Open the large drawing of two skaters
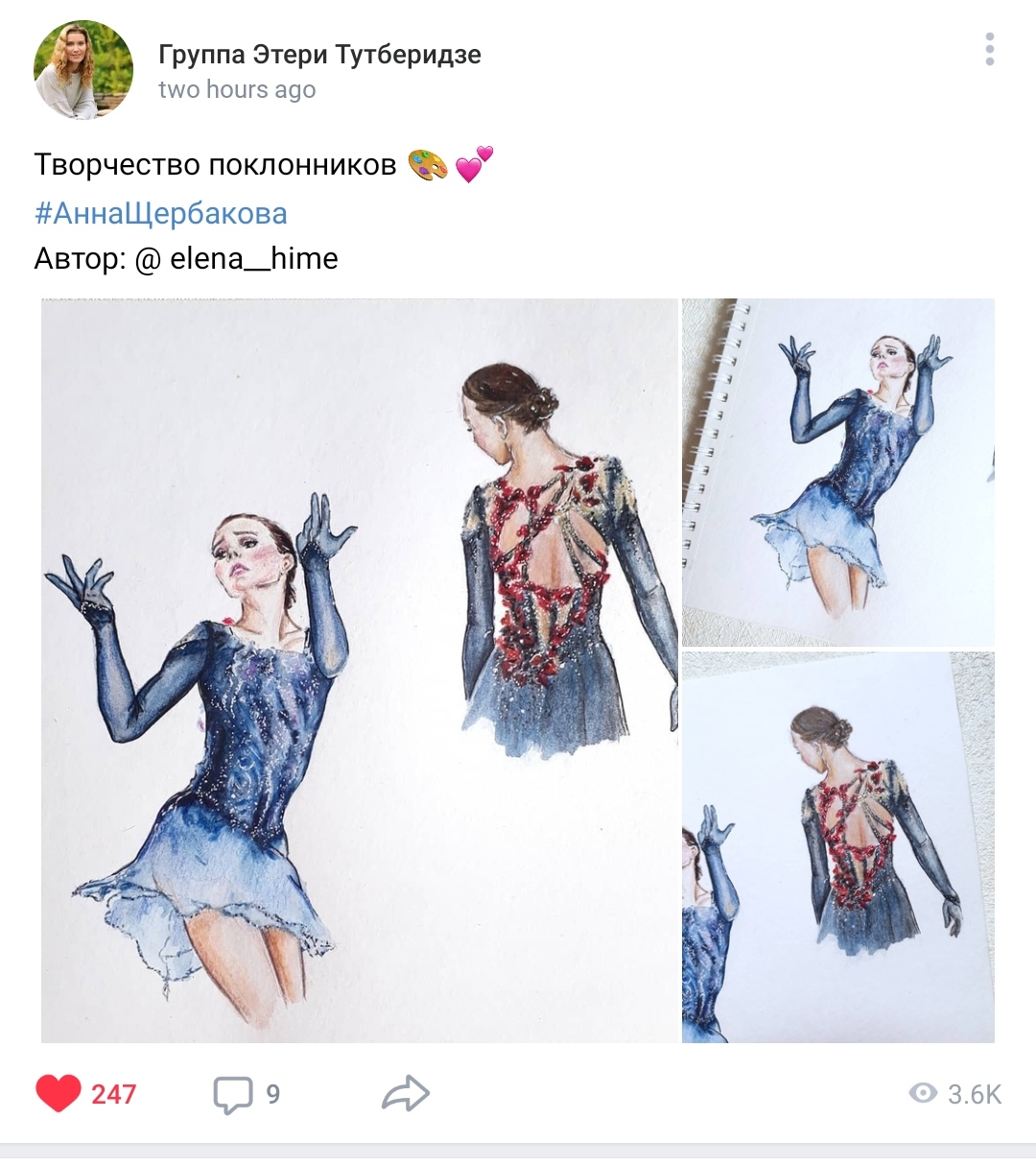The width and height of the screenshot is (1036, 1166). tap(360, 670)
